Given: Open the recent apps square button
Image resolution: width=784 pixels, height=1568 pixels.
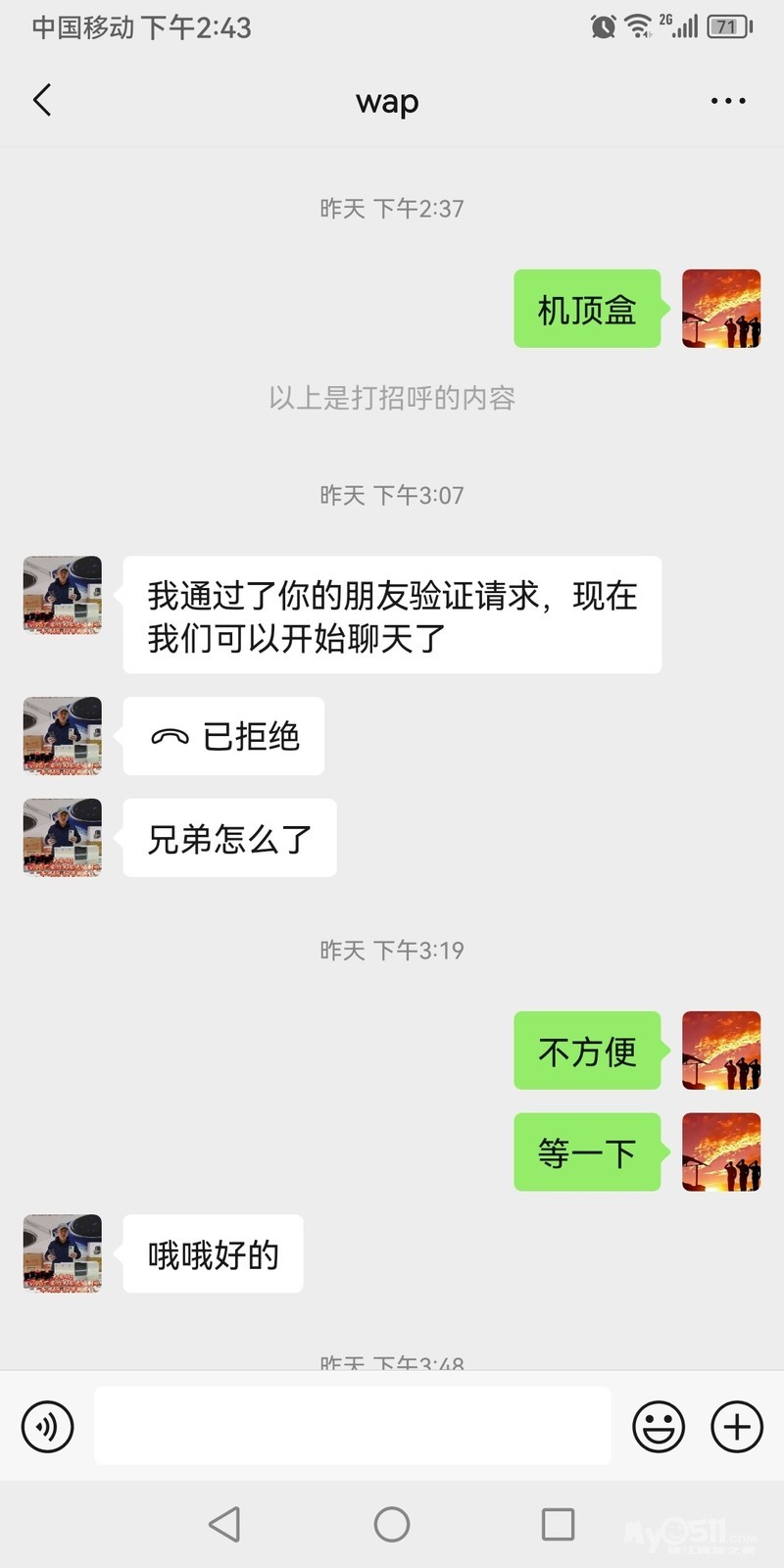Looking at the screenshot, I should click(x=558, y=1524).
